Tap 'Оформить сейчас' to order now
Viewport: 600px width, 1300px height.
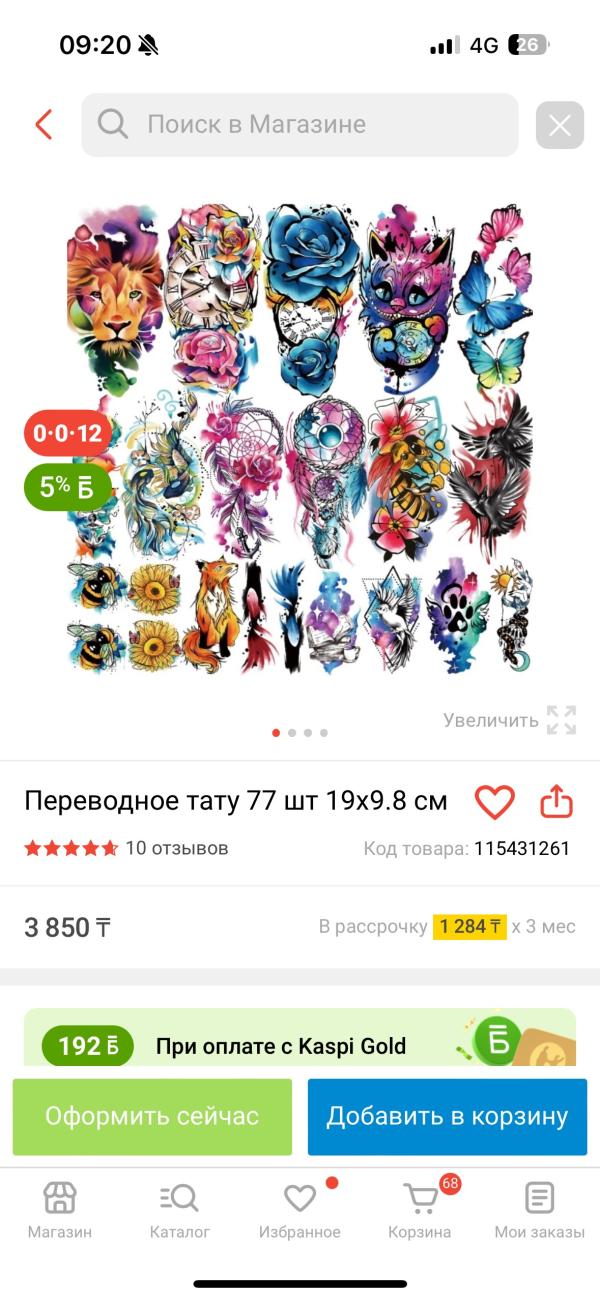point(152,1117)
